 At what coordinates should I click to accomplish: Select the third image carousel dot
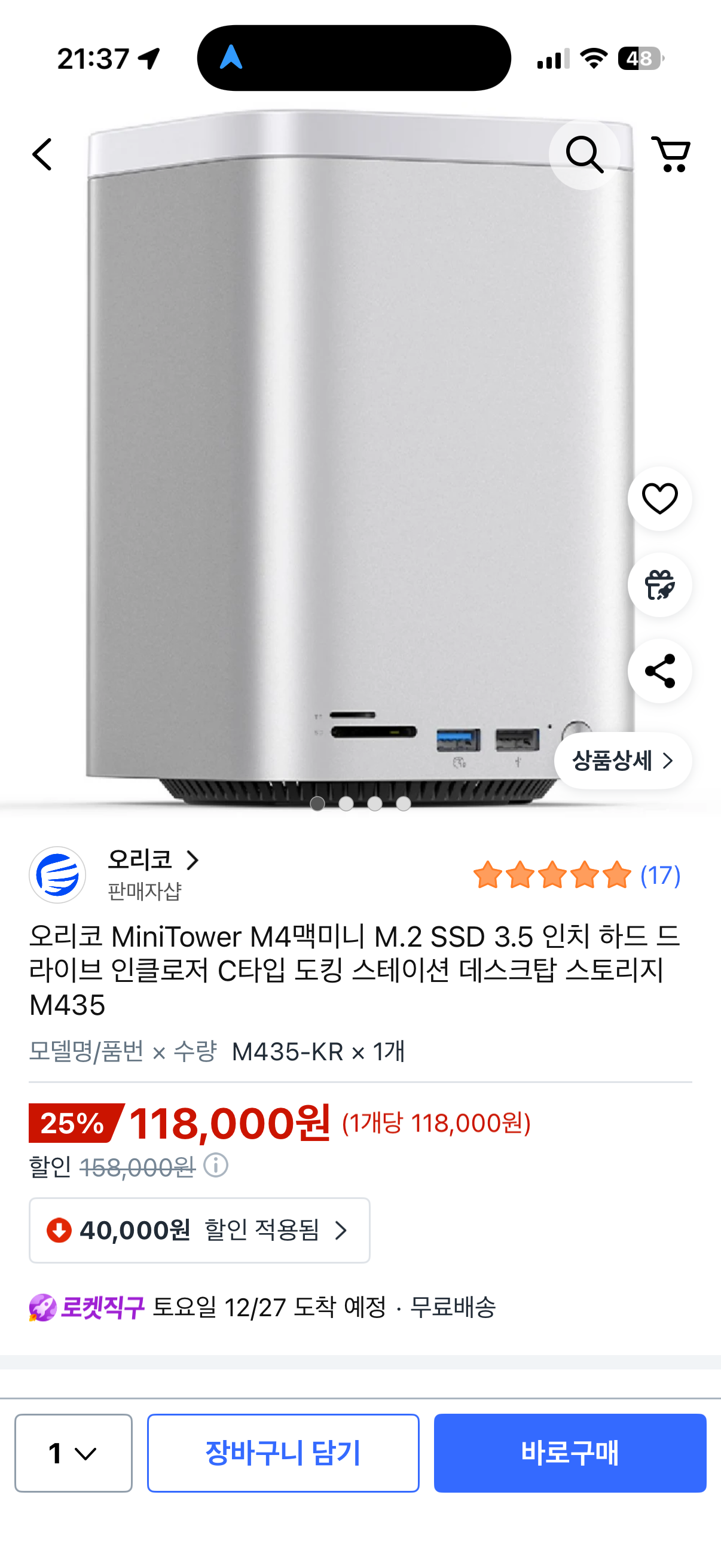click(x=376, y=803)
